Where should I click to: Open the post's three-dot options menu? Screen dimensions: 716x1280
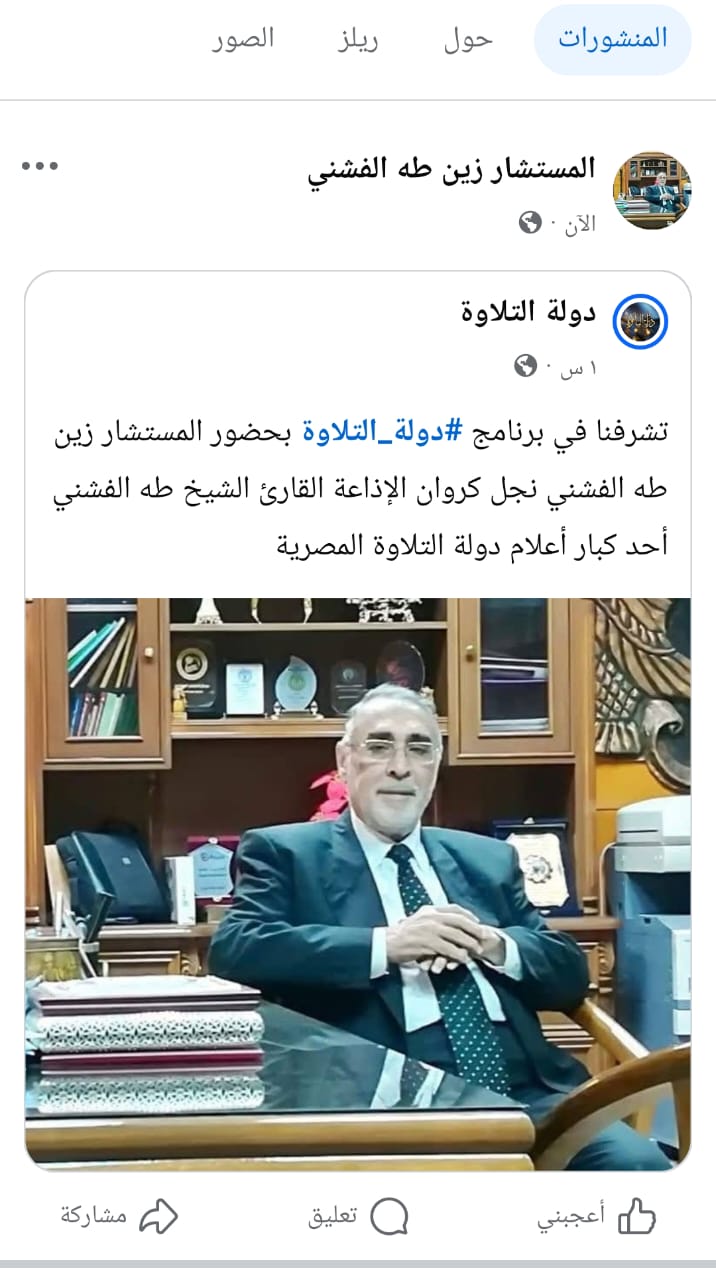point(40,167)
